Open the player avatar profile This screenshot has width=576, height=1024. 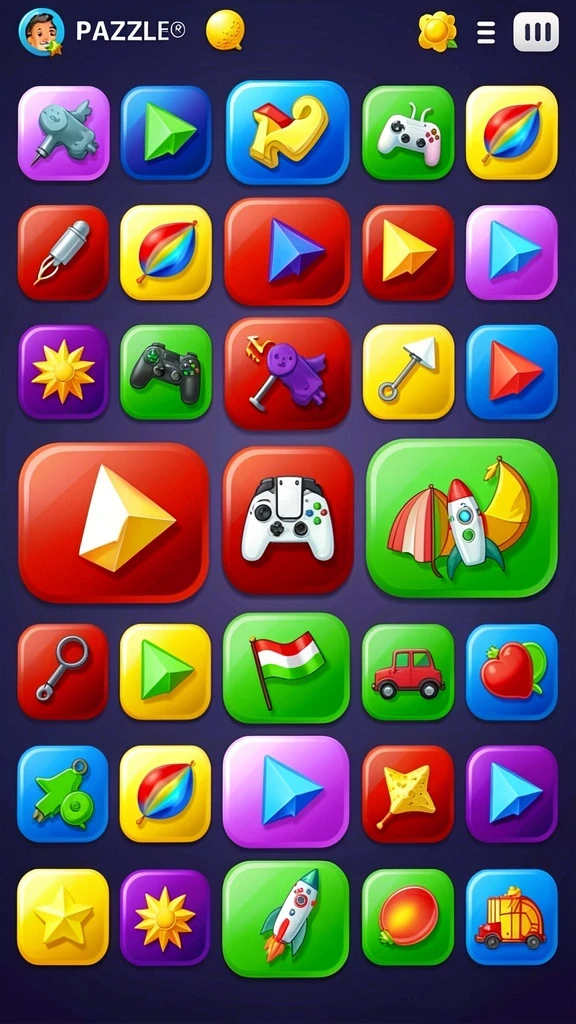(41, 31)
